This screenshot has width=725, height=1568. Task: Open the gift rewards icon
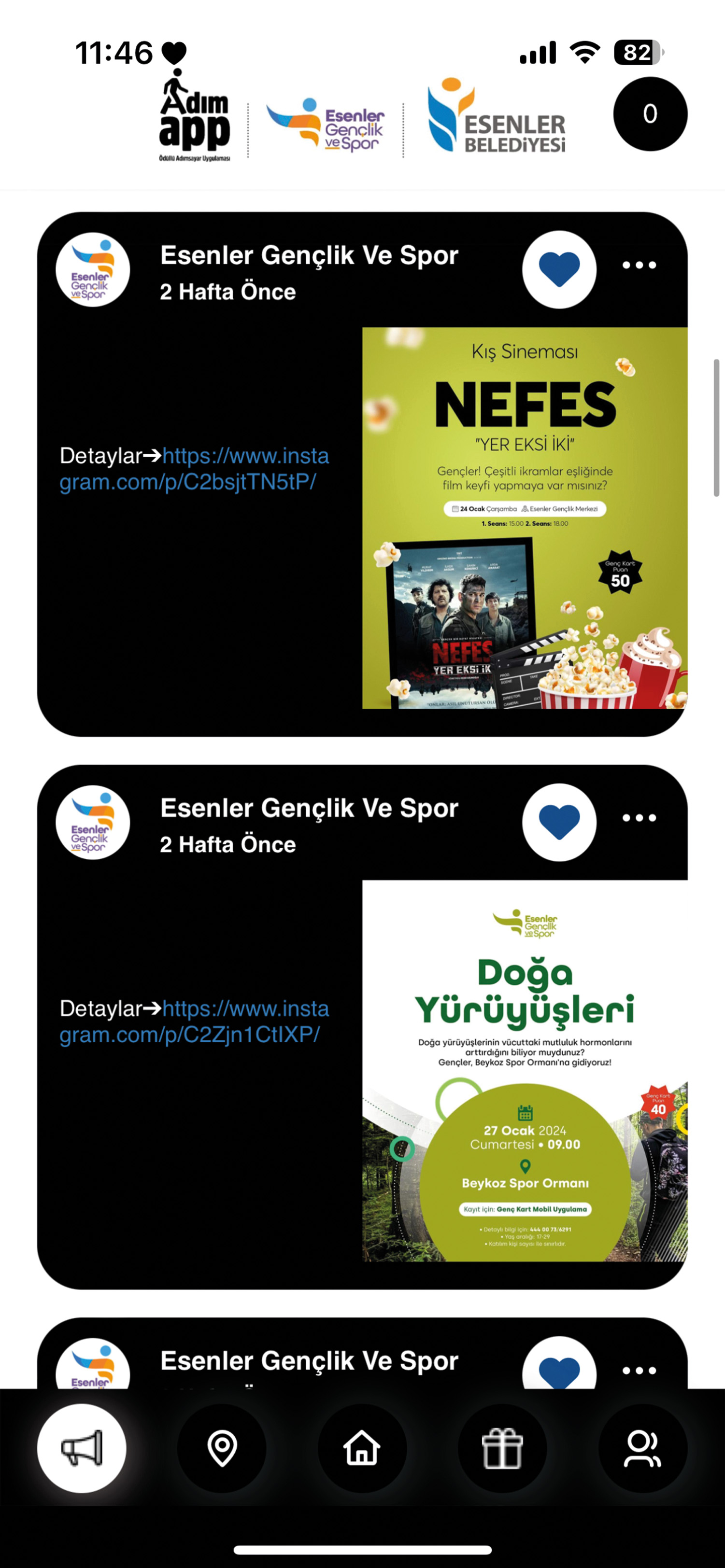coord(502,1449)
